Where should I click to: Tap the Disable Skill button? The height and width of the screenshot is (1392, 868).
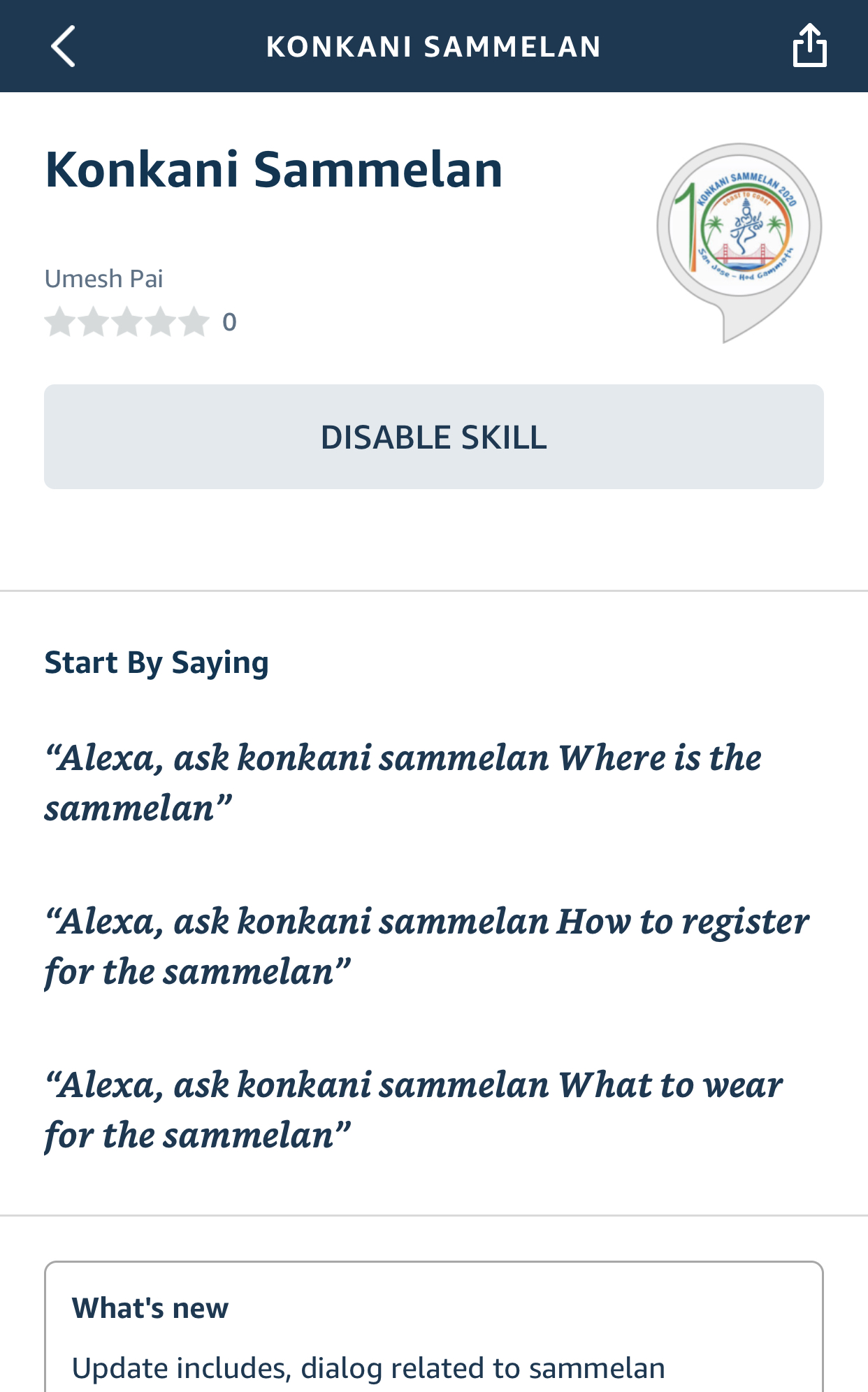coord(433,437)
